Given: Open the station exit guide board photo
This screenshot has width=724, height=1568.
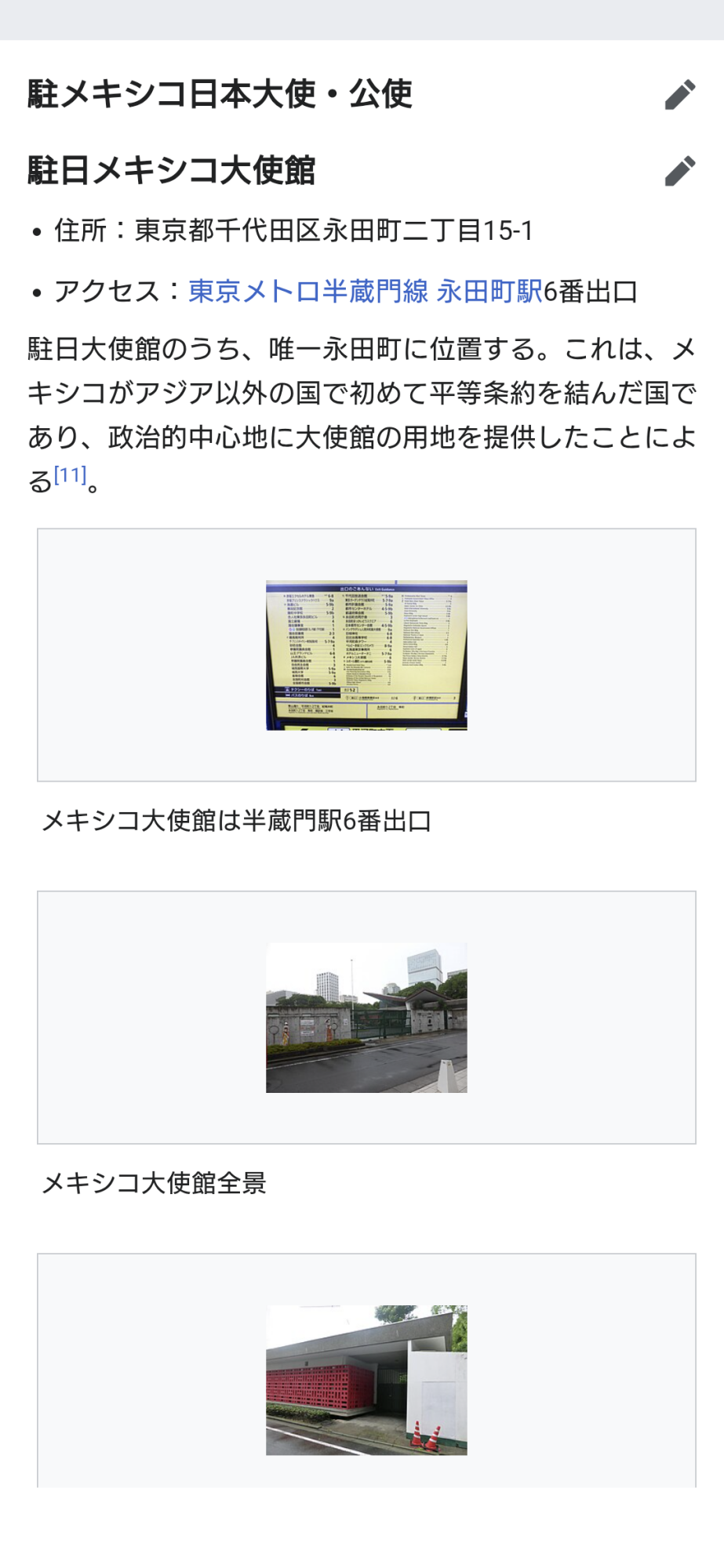Looking at the screenshot, I should 366,655.
